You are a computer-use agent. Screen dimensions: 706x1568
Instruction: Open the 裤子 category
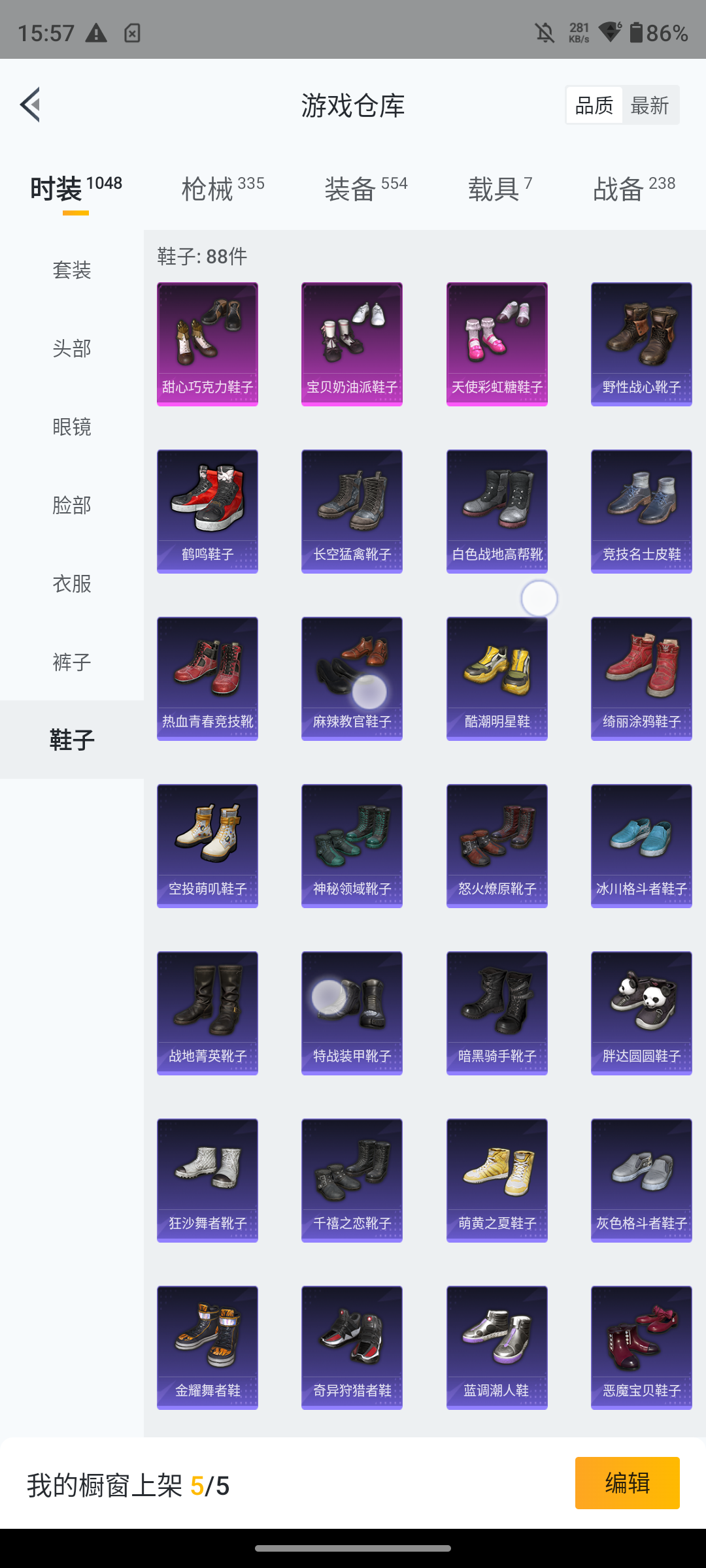72,662
